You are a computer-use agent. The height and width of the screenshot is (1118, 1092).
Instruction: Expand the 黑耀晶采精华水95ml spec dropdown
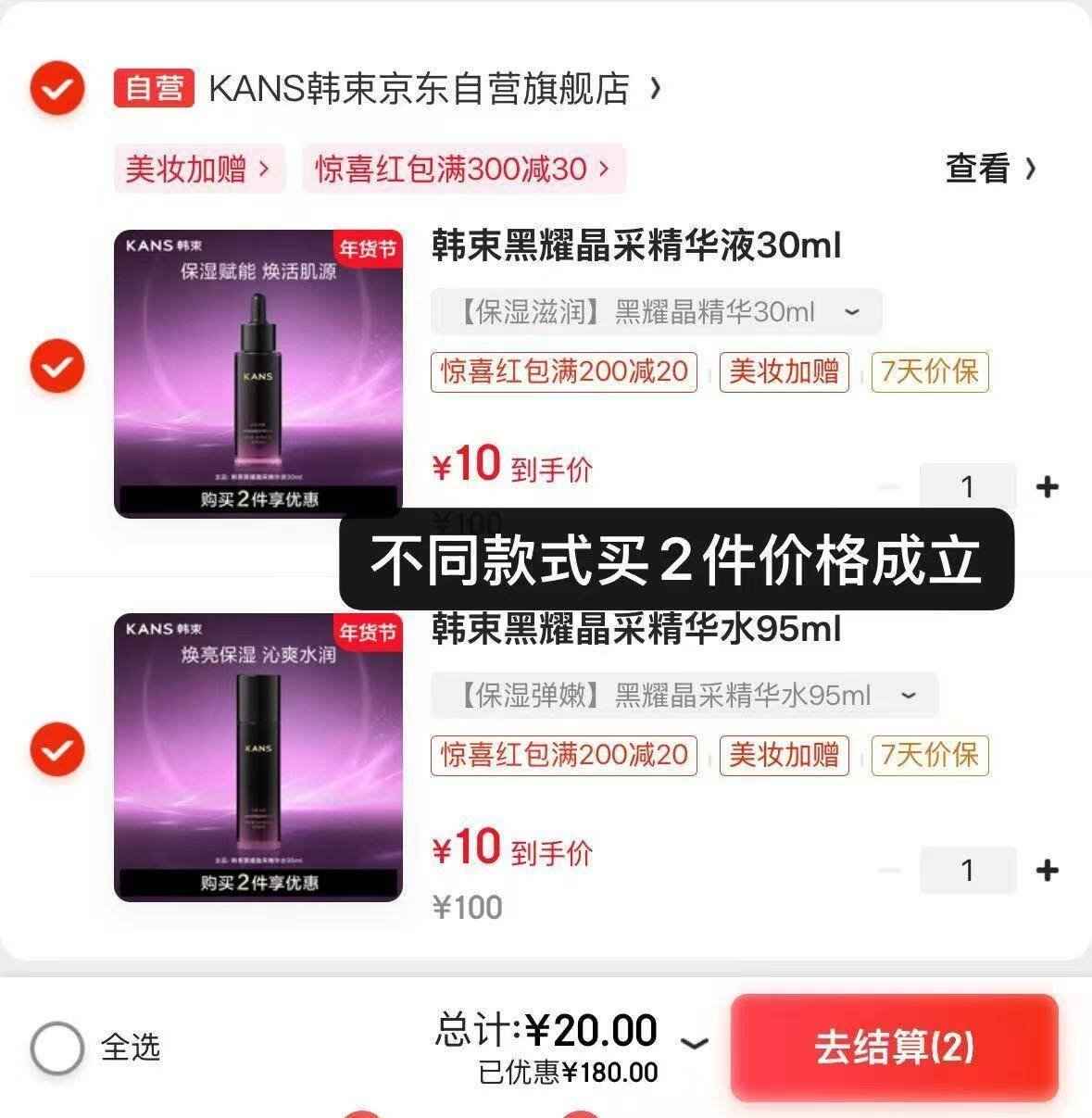[x=684, y=696]
